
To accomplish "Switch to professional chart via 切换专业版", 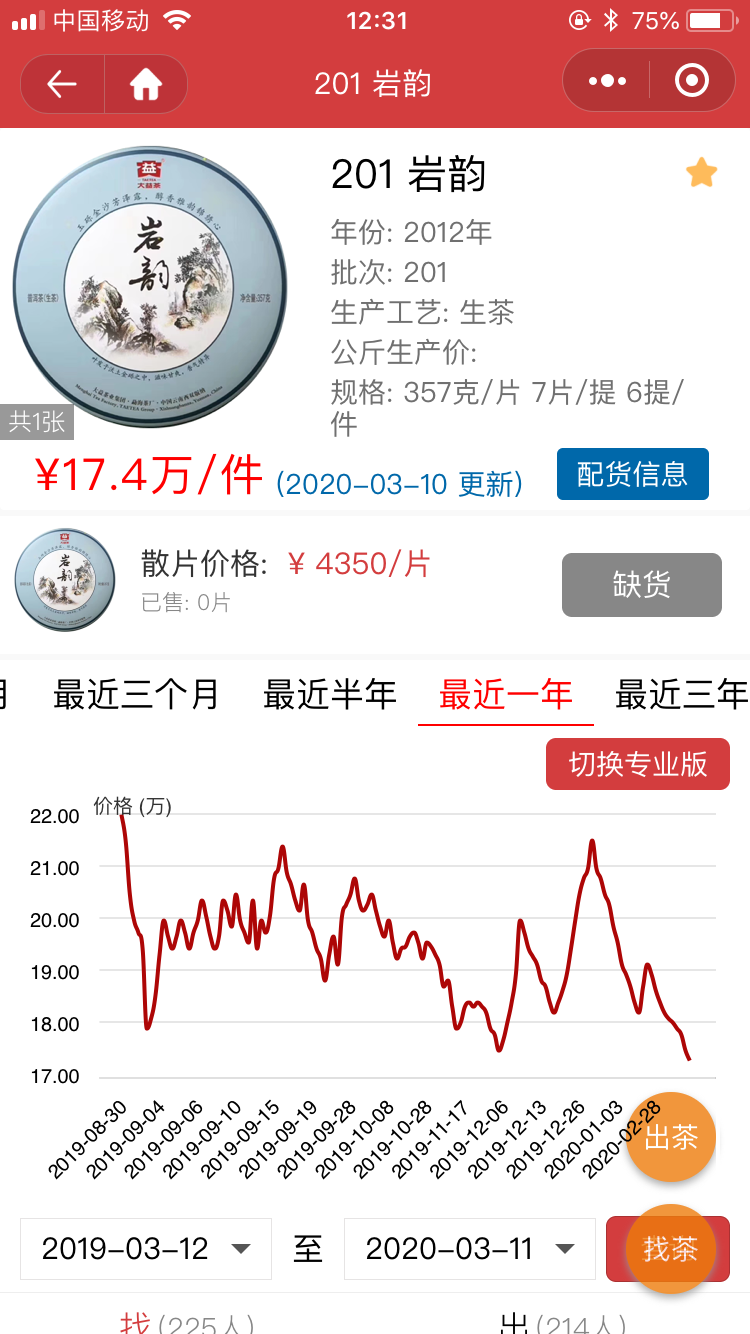I will 638,764.
